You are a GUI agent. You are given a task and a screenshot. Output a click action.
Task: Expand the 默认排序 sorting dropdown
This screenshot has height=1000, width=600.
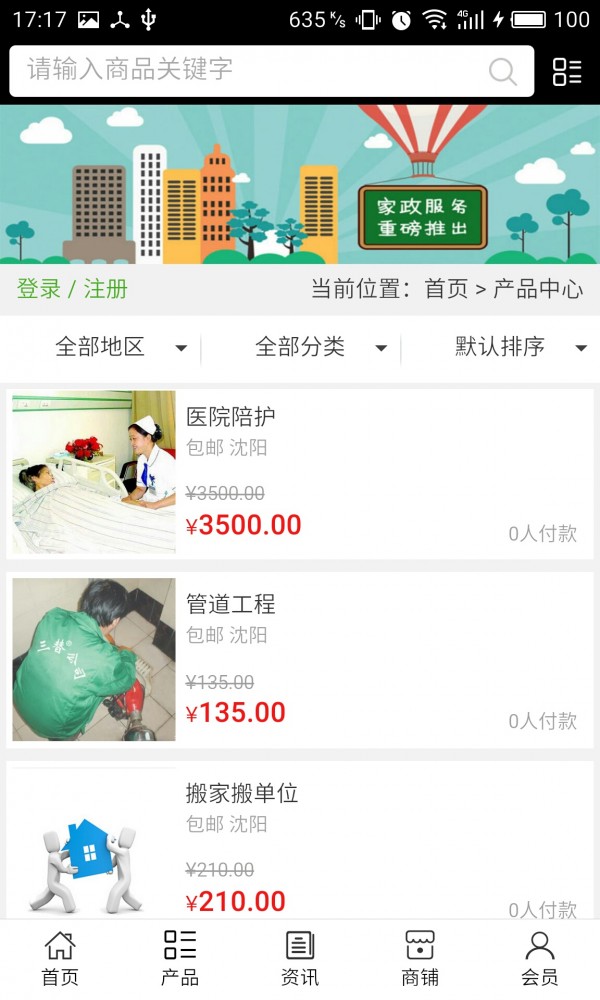point(520,348)
